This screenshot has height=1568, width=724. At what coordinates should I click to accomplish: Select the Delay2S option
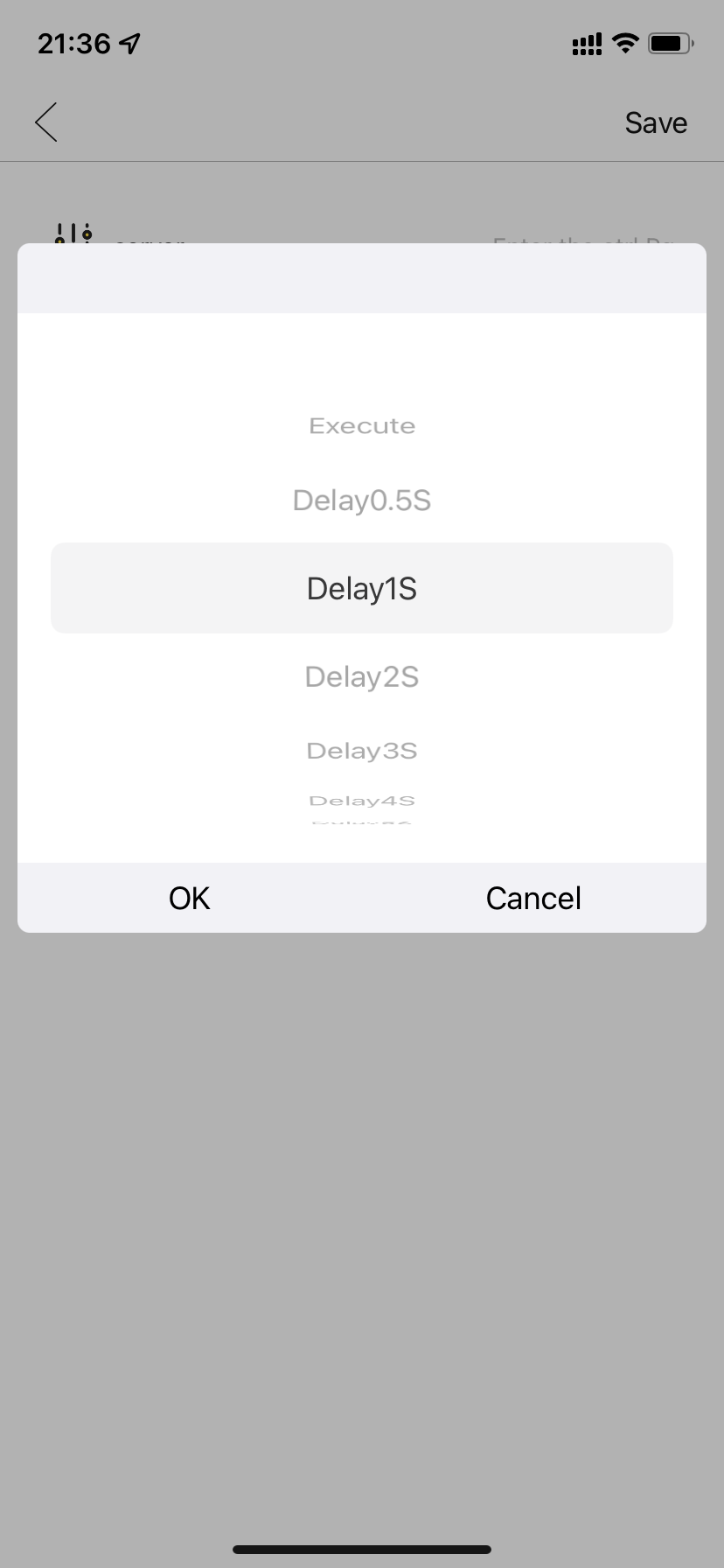click(362, 676)
